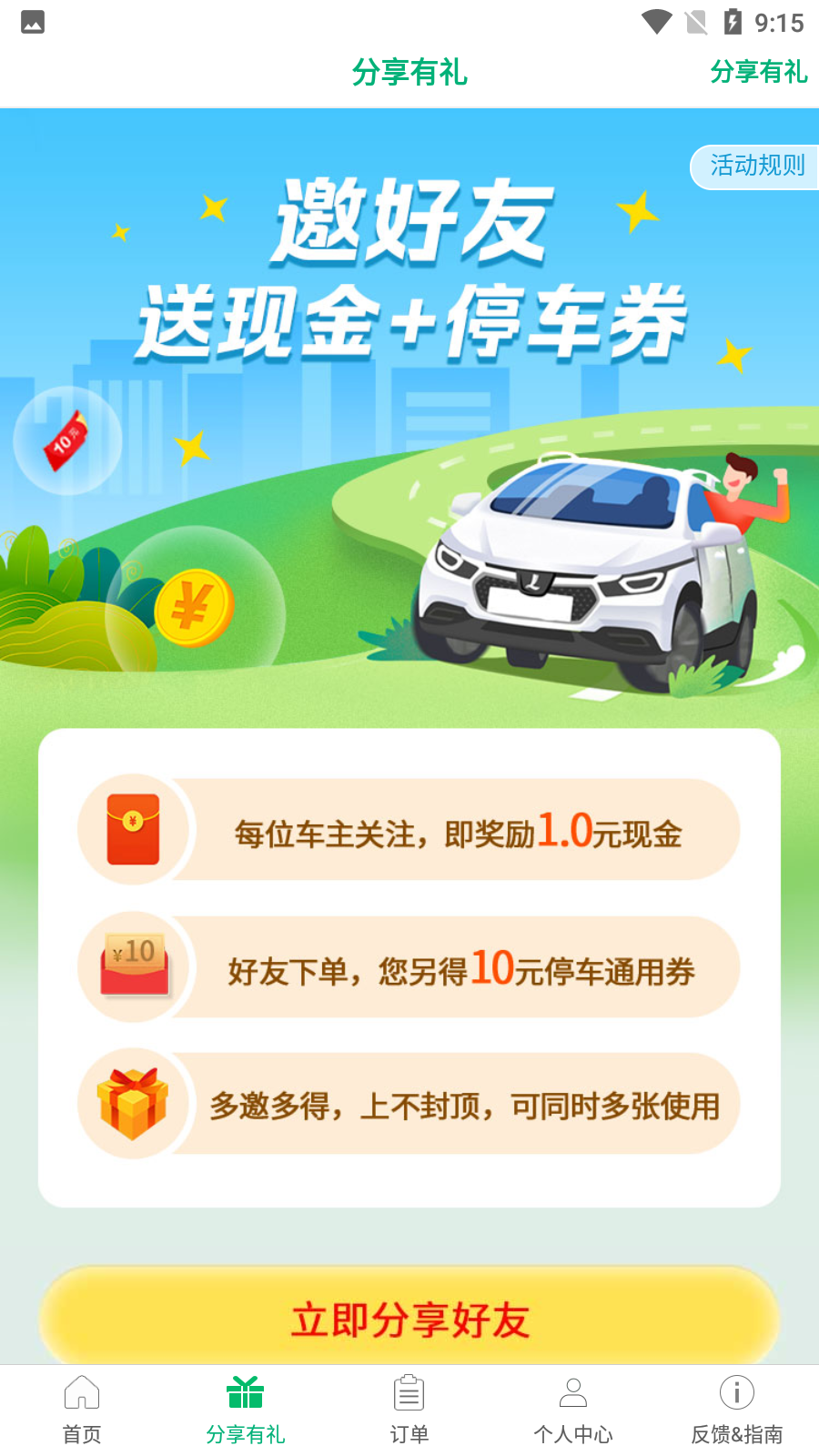This screenshot has height=1456, width=819.
Task: Click the red envelope icon beside 1.0元 reward
Action: coord(132,828)
